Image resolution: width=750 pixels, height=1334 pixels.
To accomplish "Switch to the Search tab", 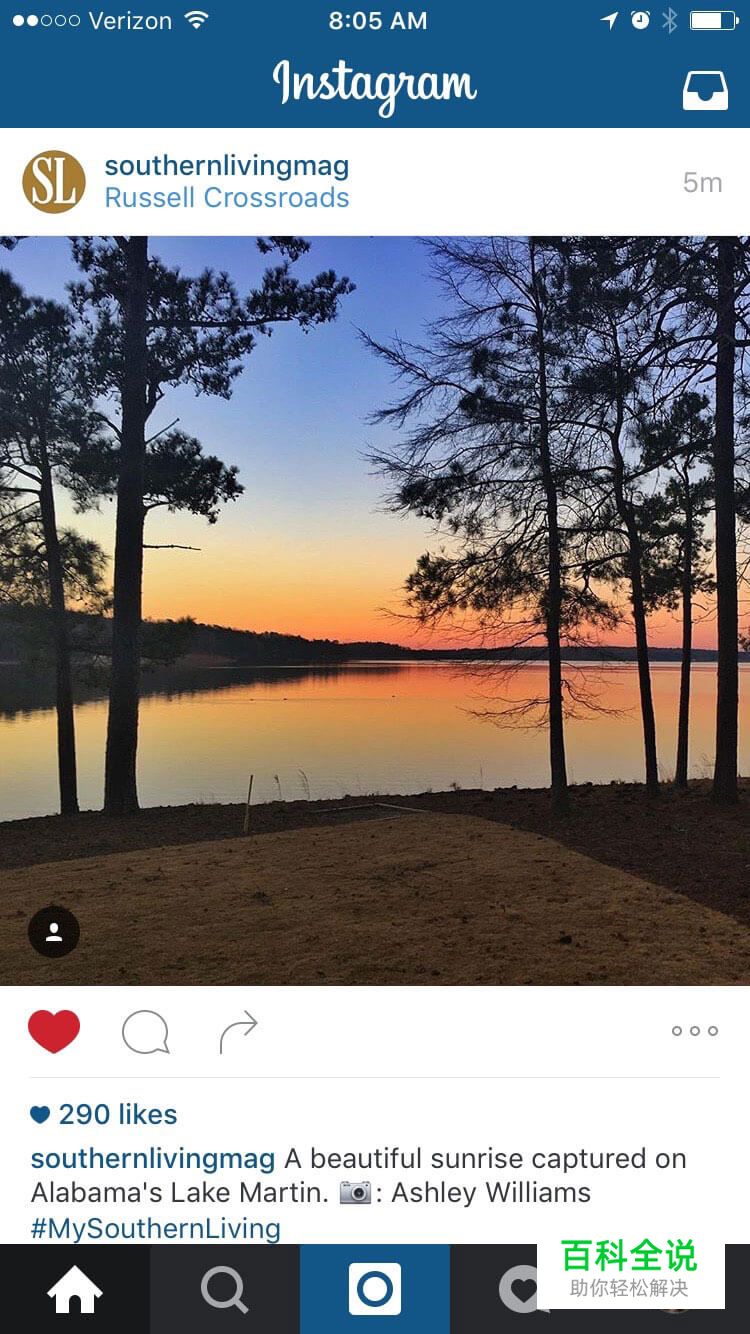I will tap(225, 1290).
